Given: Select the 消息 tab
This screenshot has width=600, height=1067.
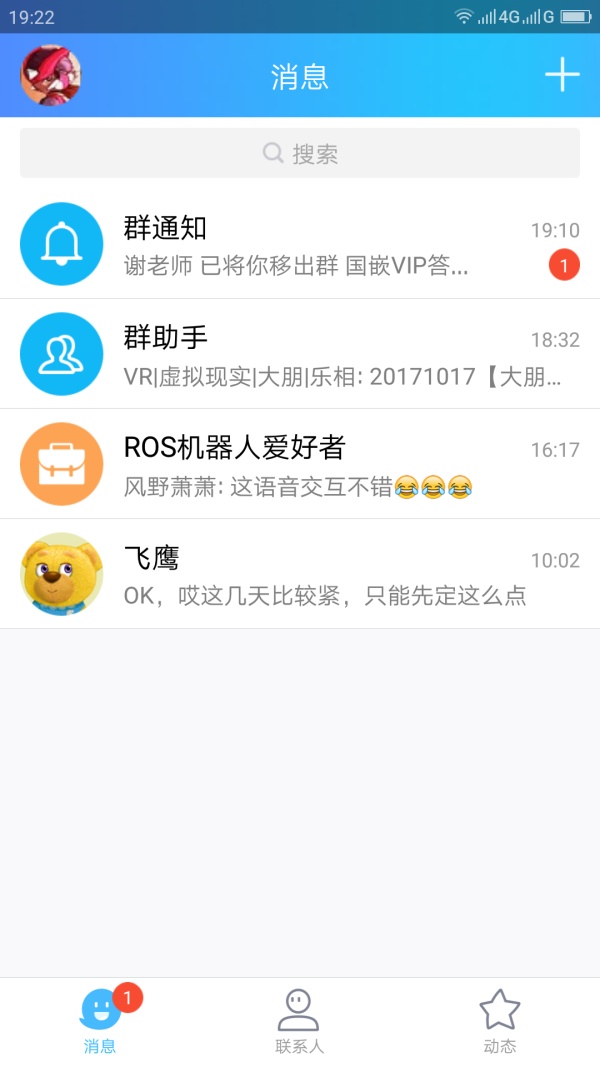Looking at the screenshot, I should point(100,1020).
